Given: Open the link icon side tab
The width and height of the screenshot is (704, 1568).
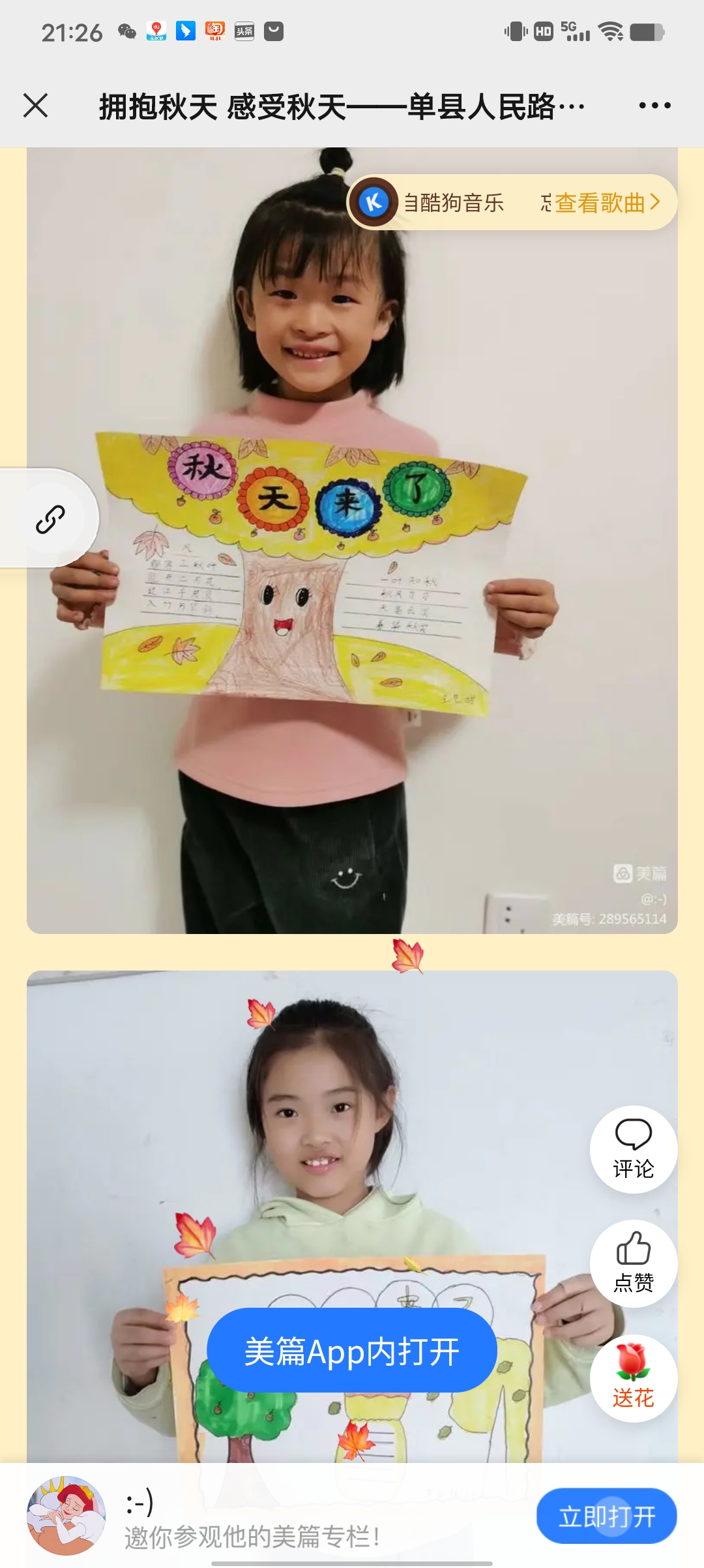Looking at the screenshot, I should tap(50, 519).
